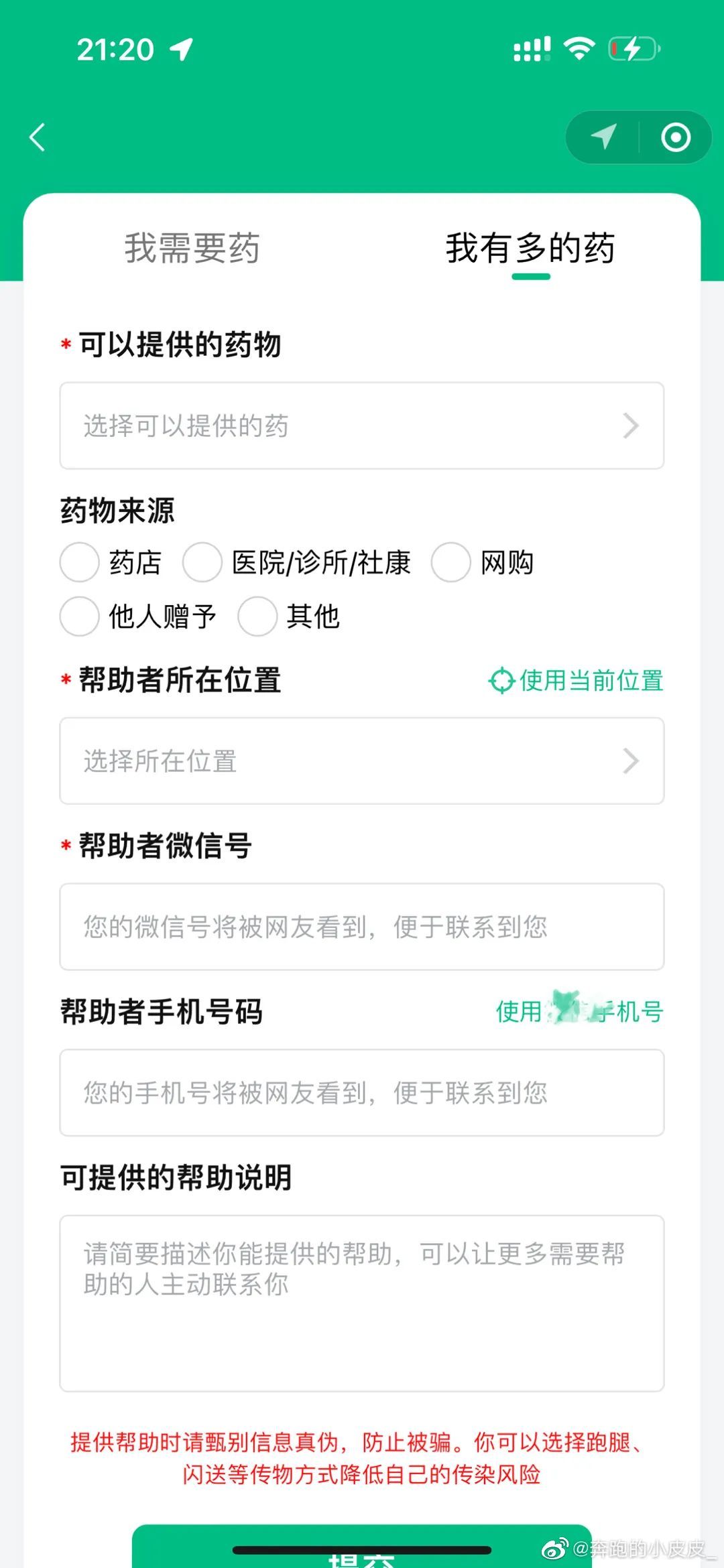Focus the helper WeChat ID field

tap(362, 927)
